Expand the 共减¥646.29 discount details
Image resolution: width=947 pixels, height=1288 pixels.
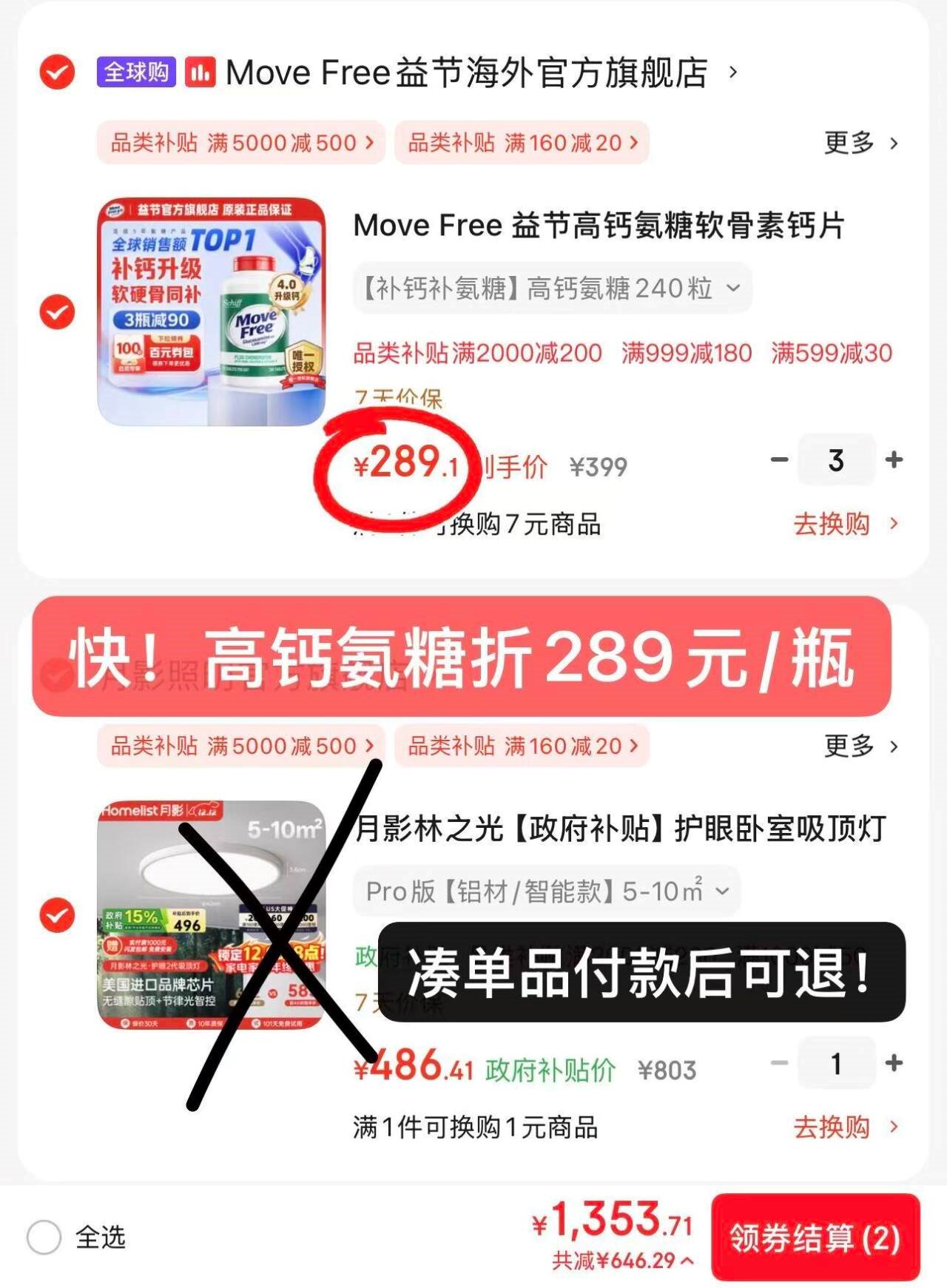coord(622,1260)
